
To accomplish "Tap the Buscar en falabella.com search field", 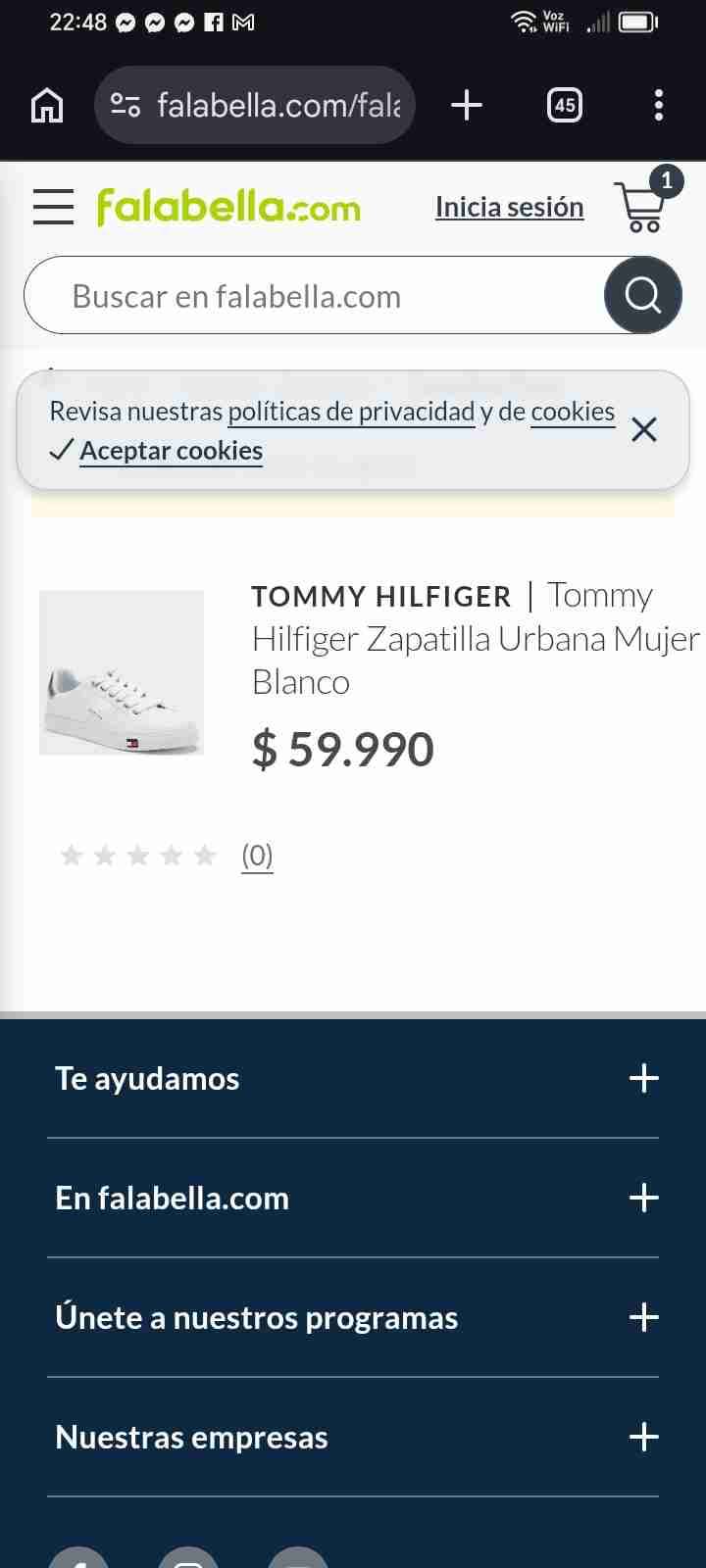I will pyautogui.click(x=294, y=295).
